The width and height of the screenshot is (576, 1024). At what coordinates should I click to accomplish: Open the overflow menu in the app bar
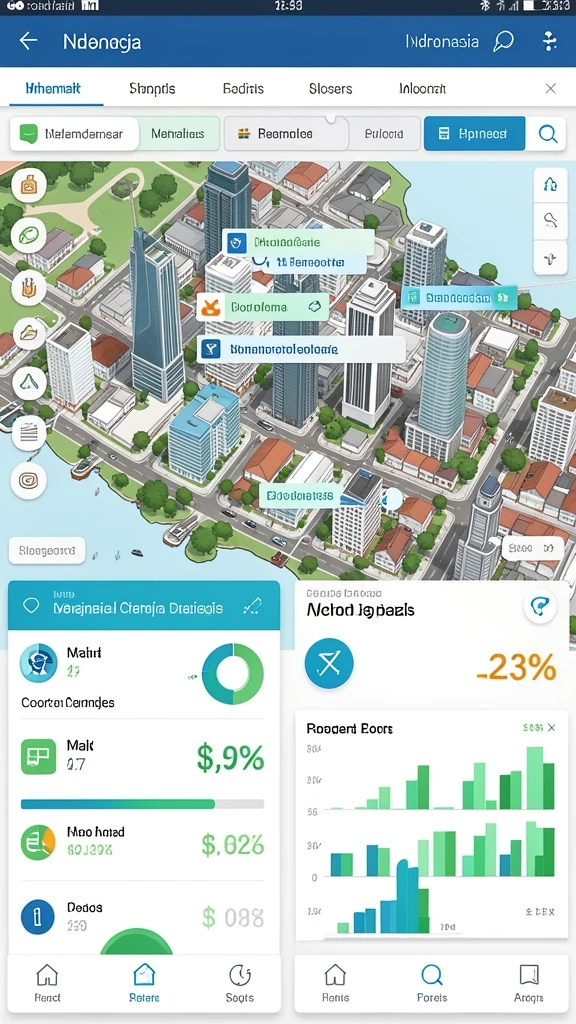pyautogui.click(x=550, y=41)
